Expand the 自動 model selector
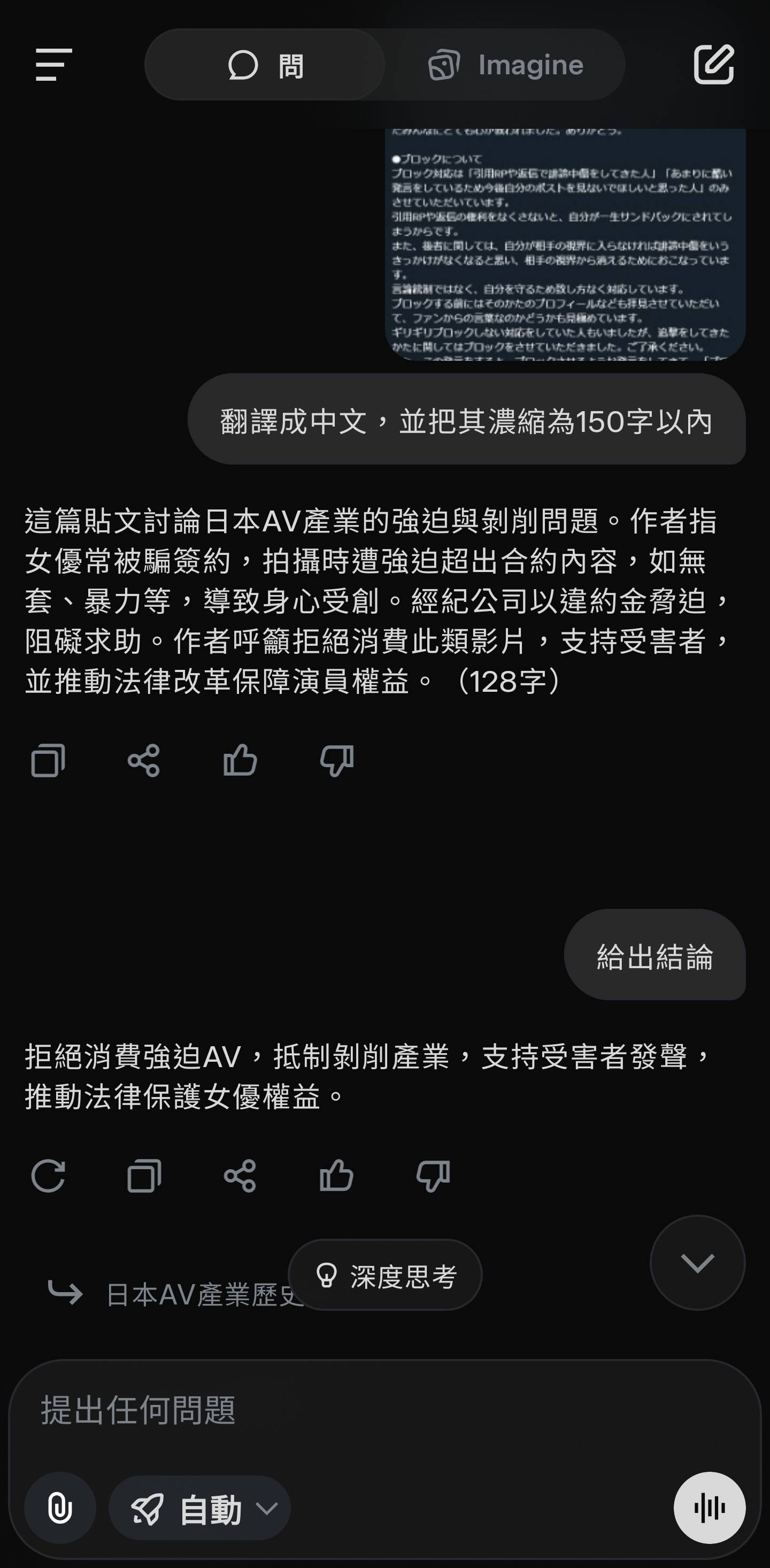 tap(199, 1508)
